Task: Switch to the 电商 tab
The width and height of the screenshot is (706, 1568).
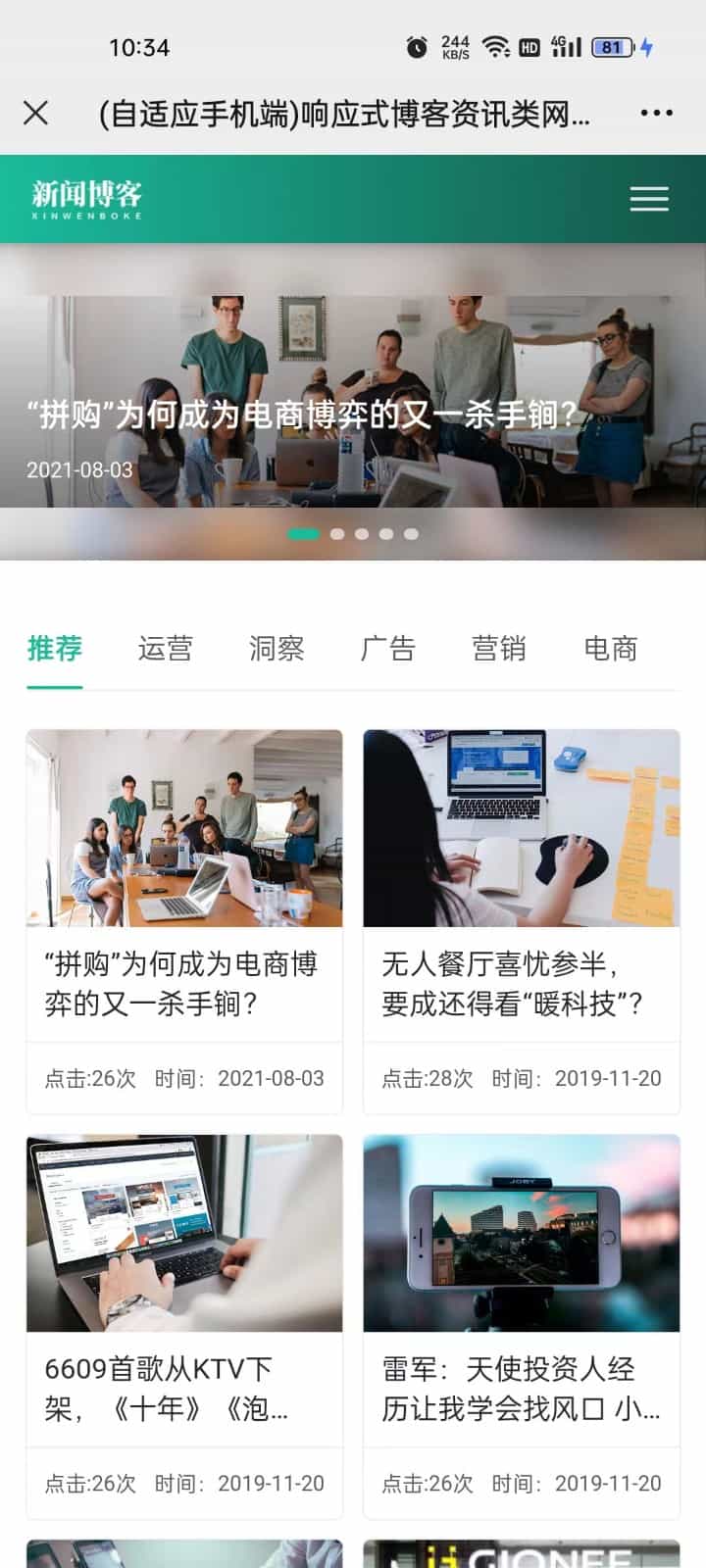Action: (x=611, y=649)
